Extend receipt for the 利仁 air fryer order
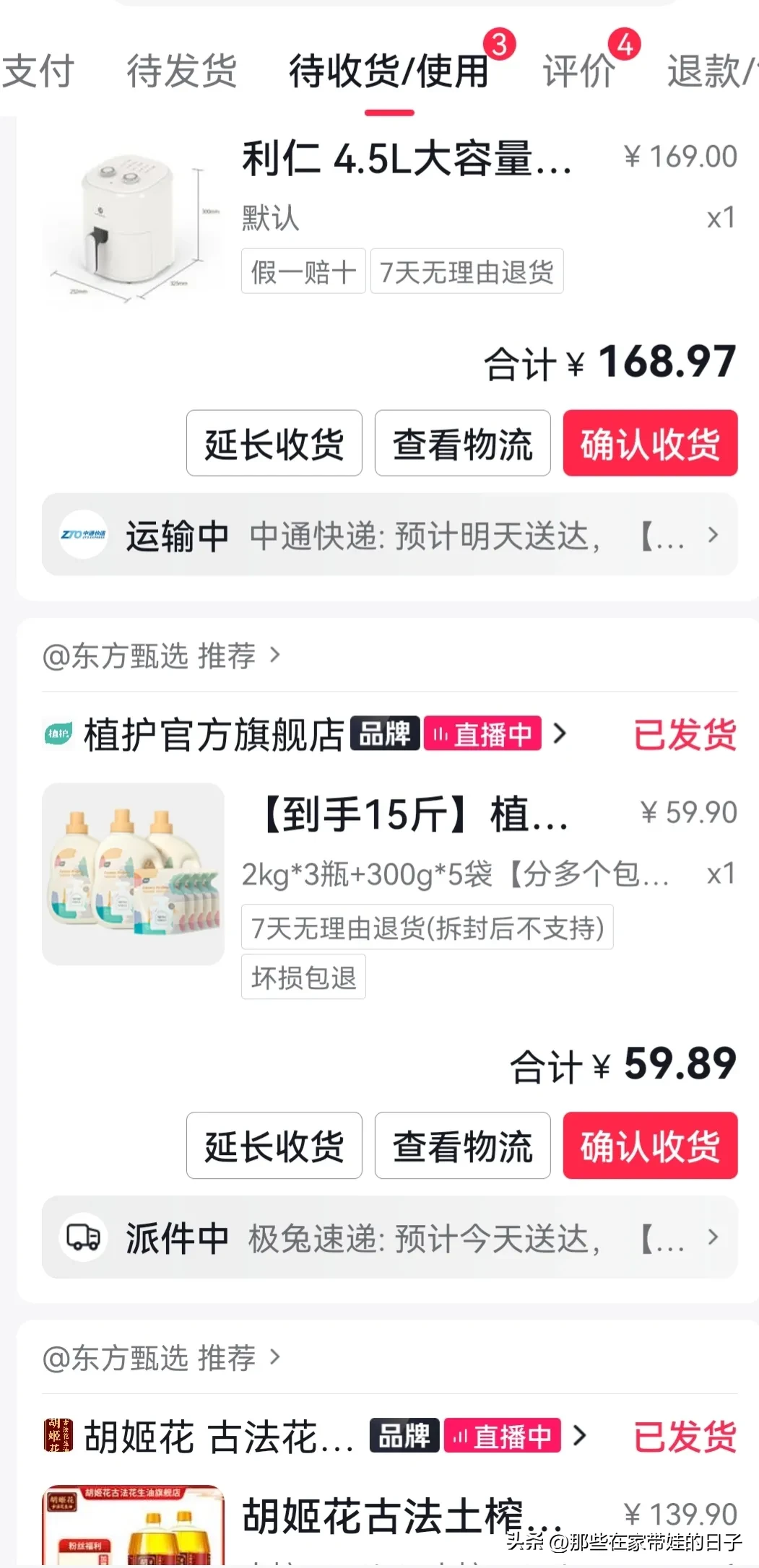 coord(274,443)
